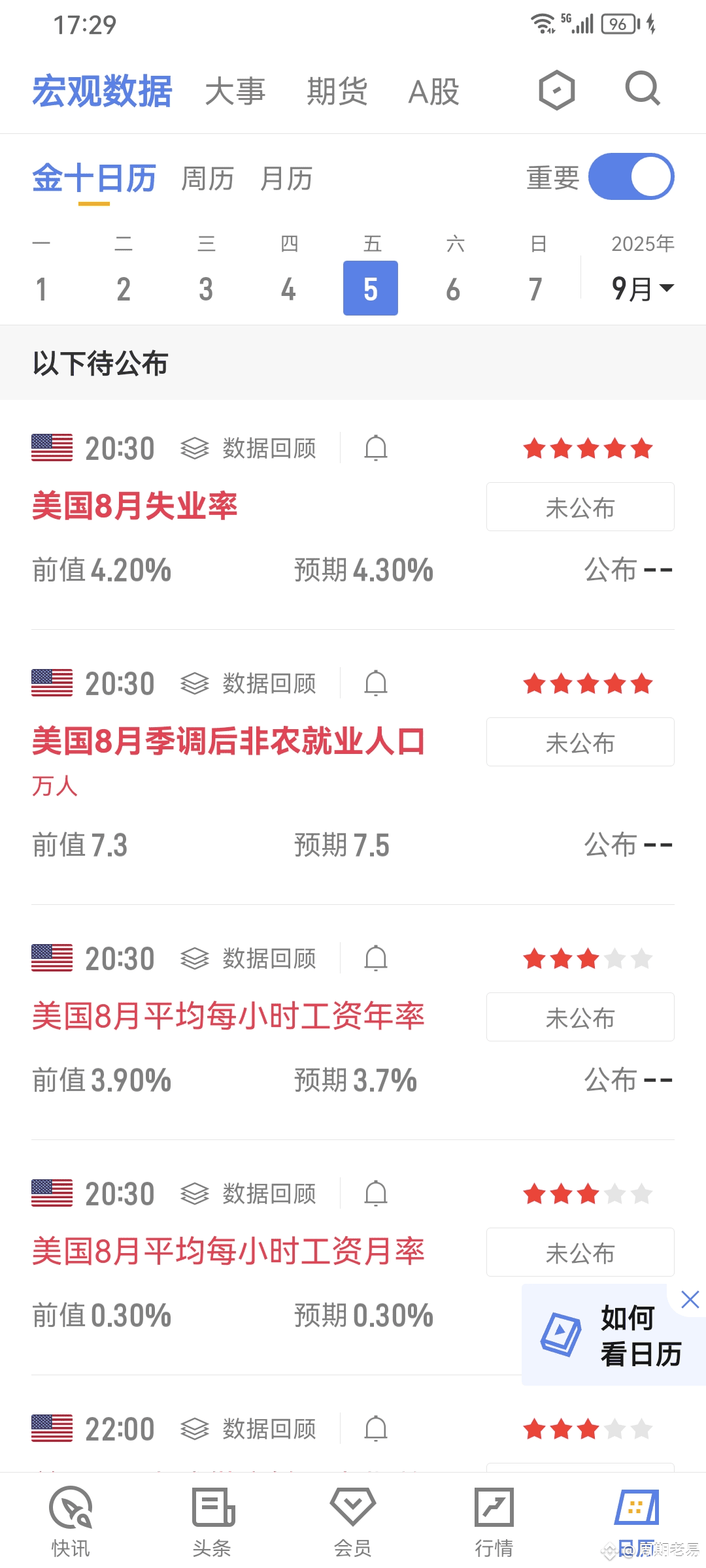Switch to the 期货 top tab
Image resolution: width=706 pixels, height=1568 pixels.
click(x=337, y=91)
